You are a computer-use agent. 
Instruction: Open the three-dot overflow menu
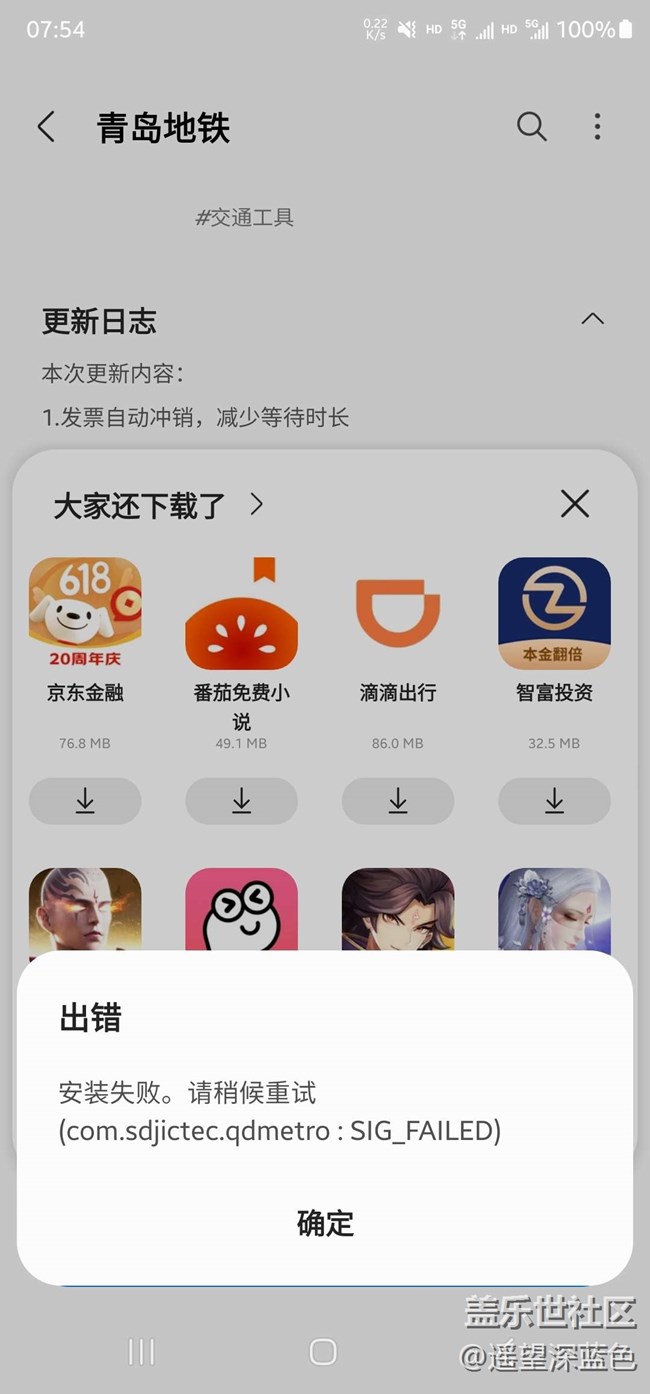[x=597, y=127]
